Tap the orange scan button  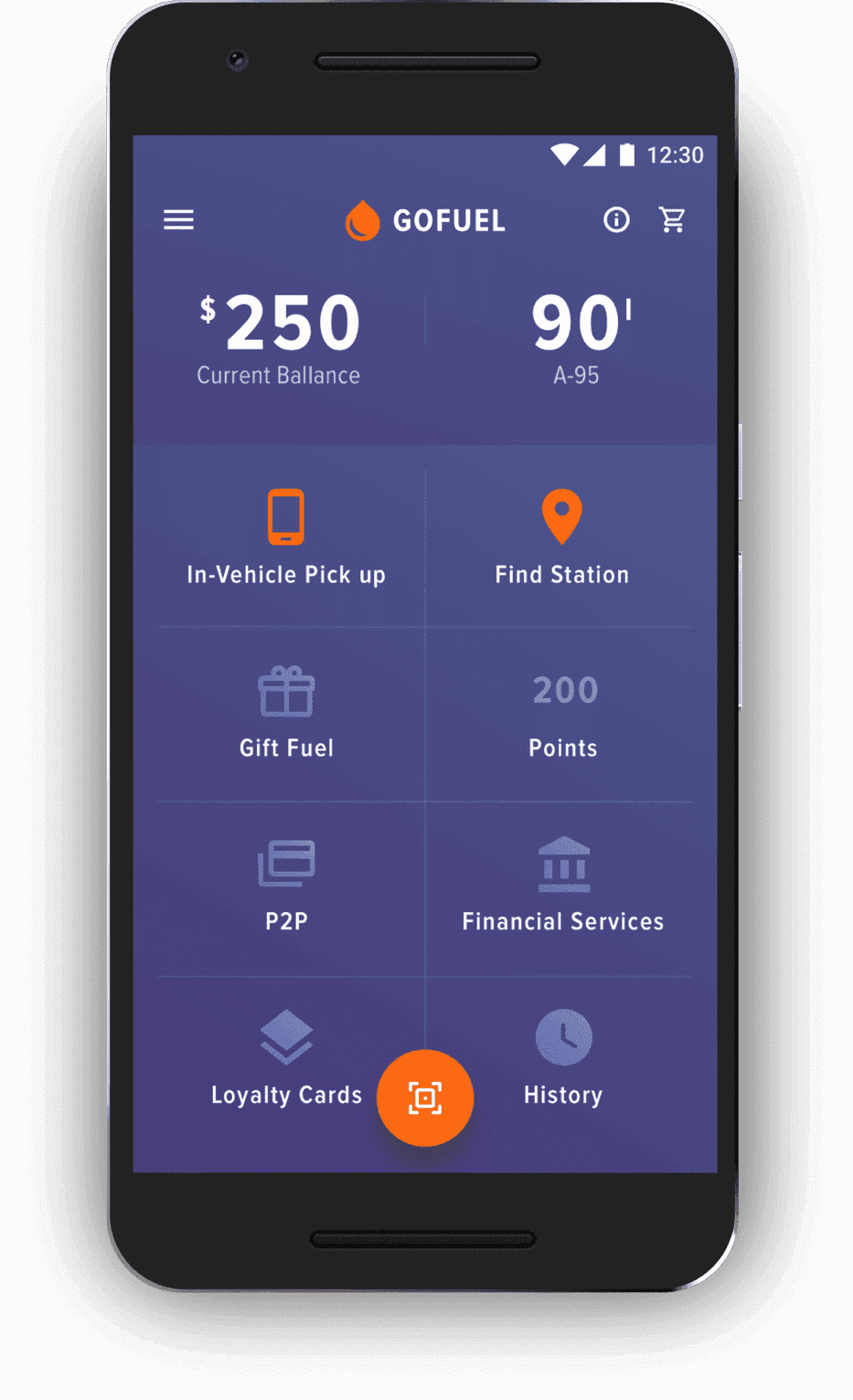(x=425, y=1098)
